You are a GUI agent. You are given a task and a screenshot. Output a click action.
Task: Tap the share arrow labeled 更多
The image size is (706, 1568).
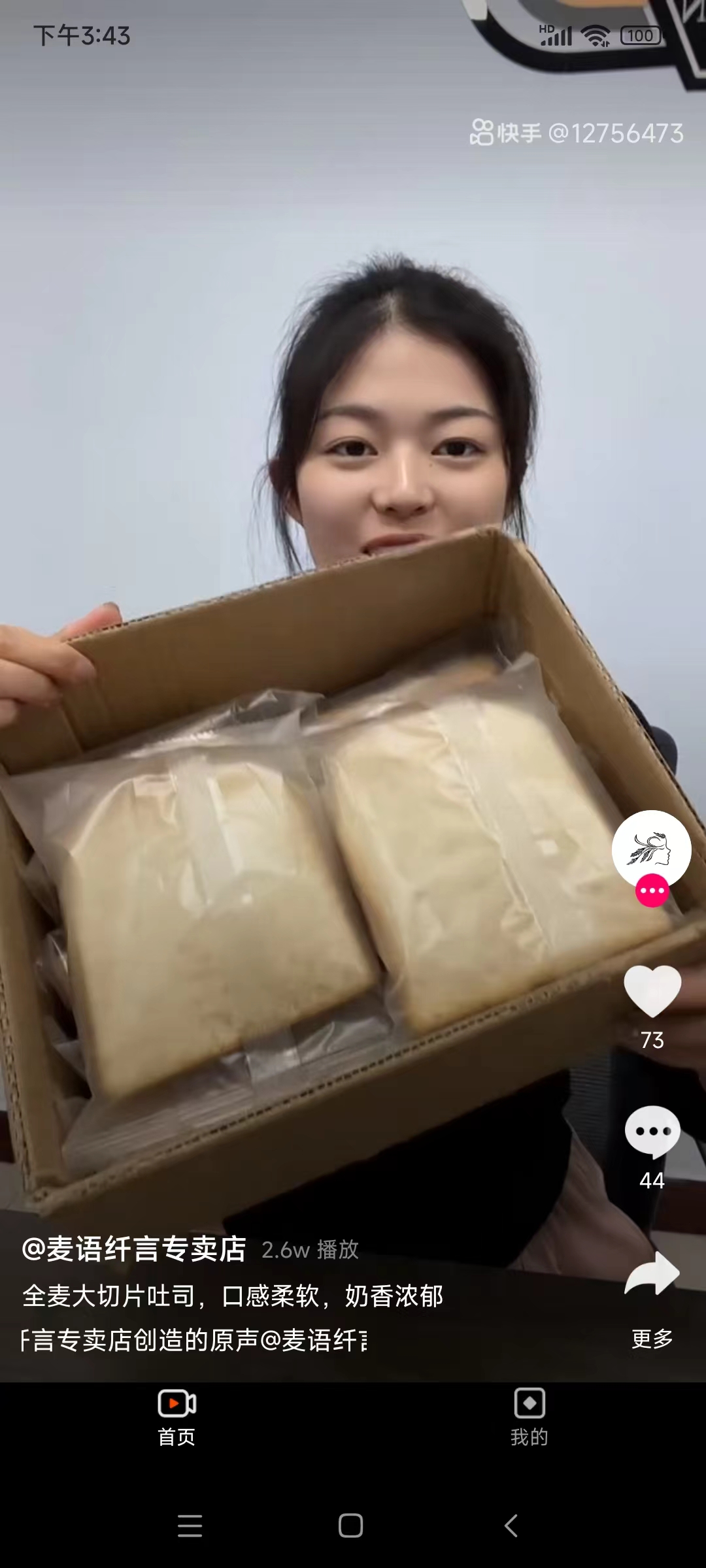652,1275
